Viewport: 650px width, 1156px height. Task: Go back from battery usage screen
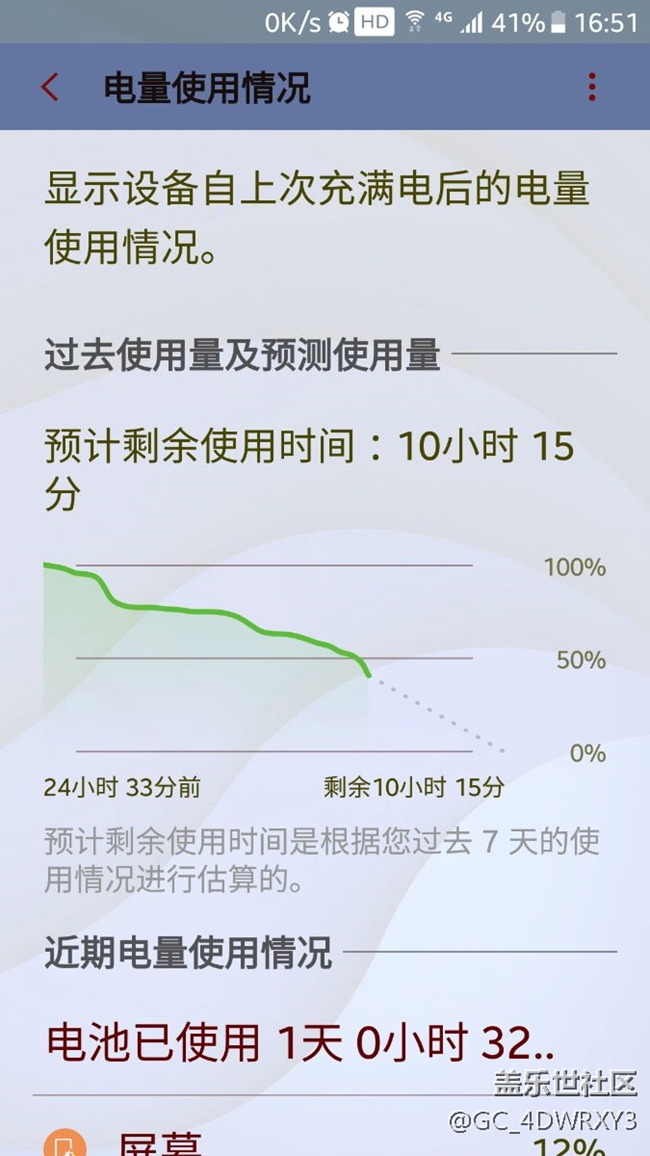coord(50,87)
